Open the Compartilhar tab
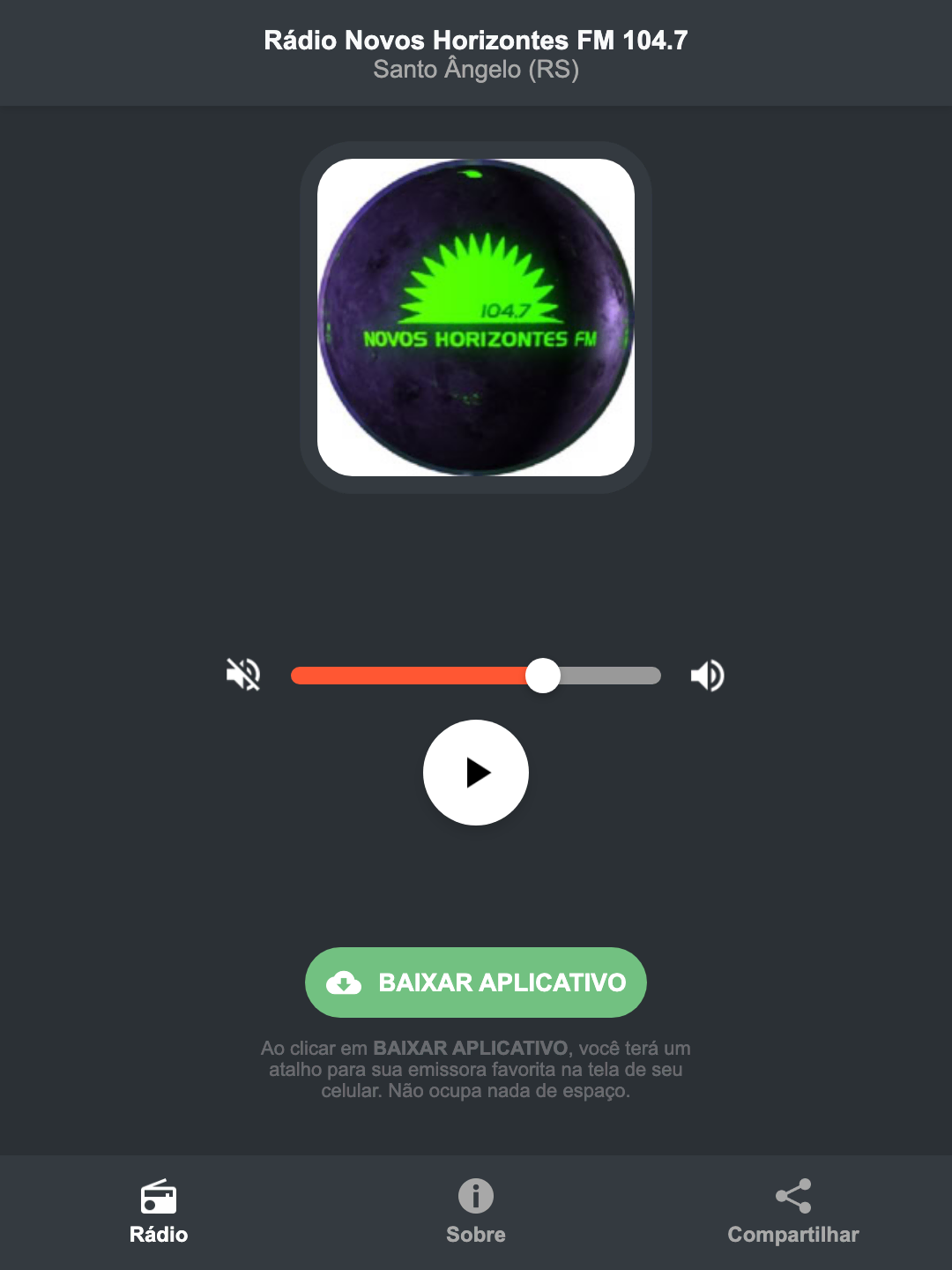Screen dimensions: 952x1270 (792, 1235)
